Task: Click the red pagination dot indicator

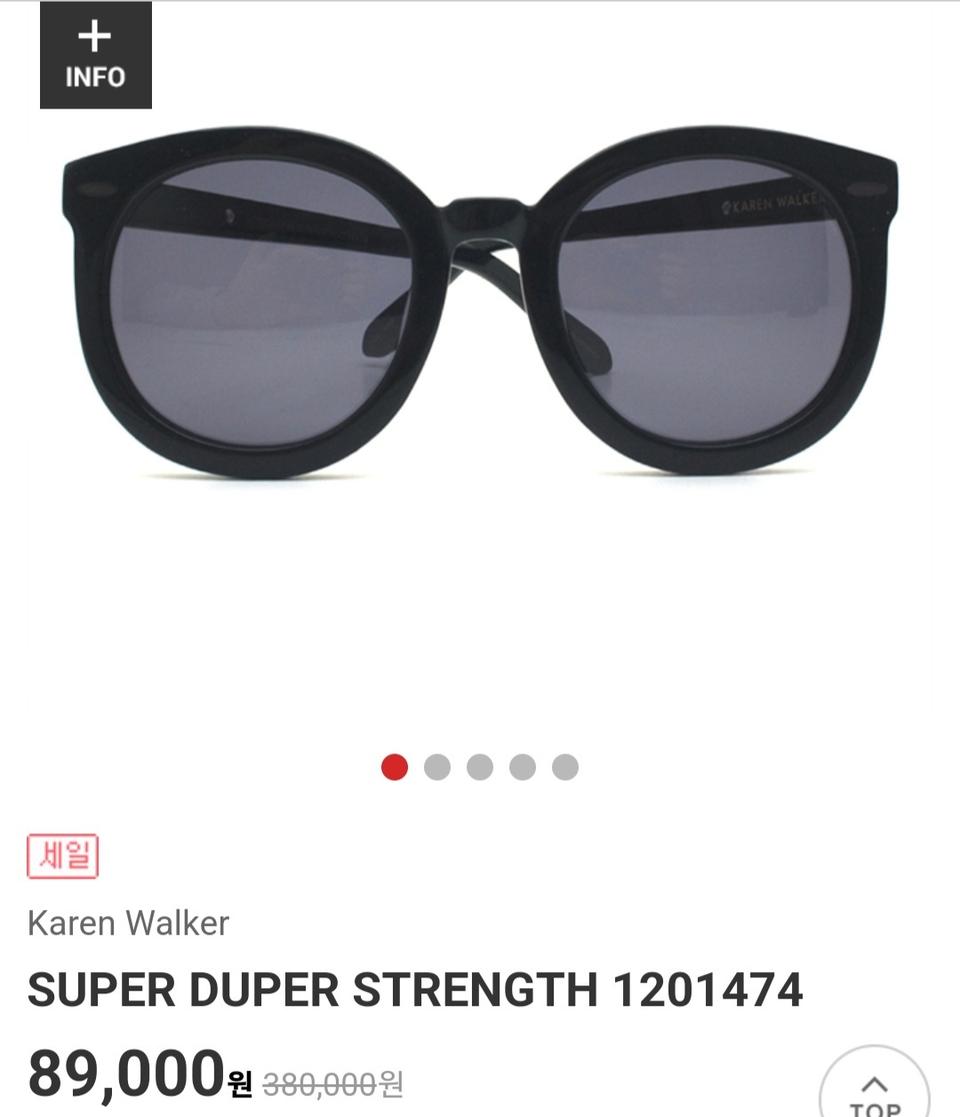Action: [394, 766]
